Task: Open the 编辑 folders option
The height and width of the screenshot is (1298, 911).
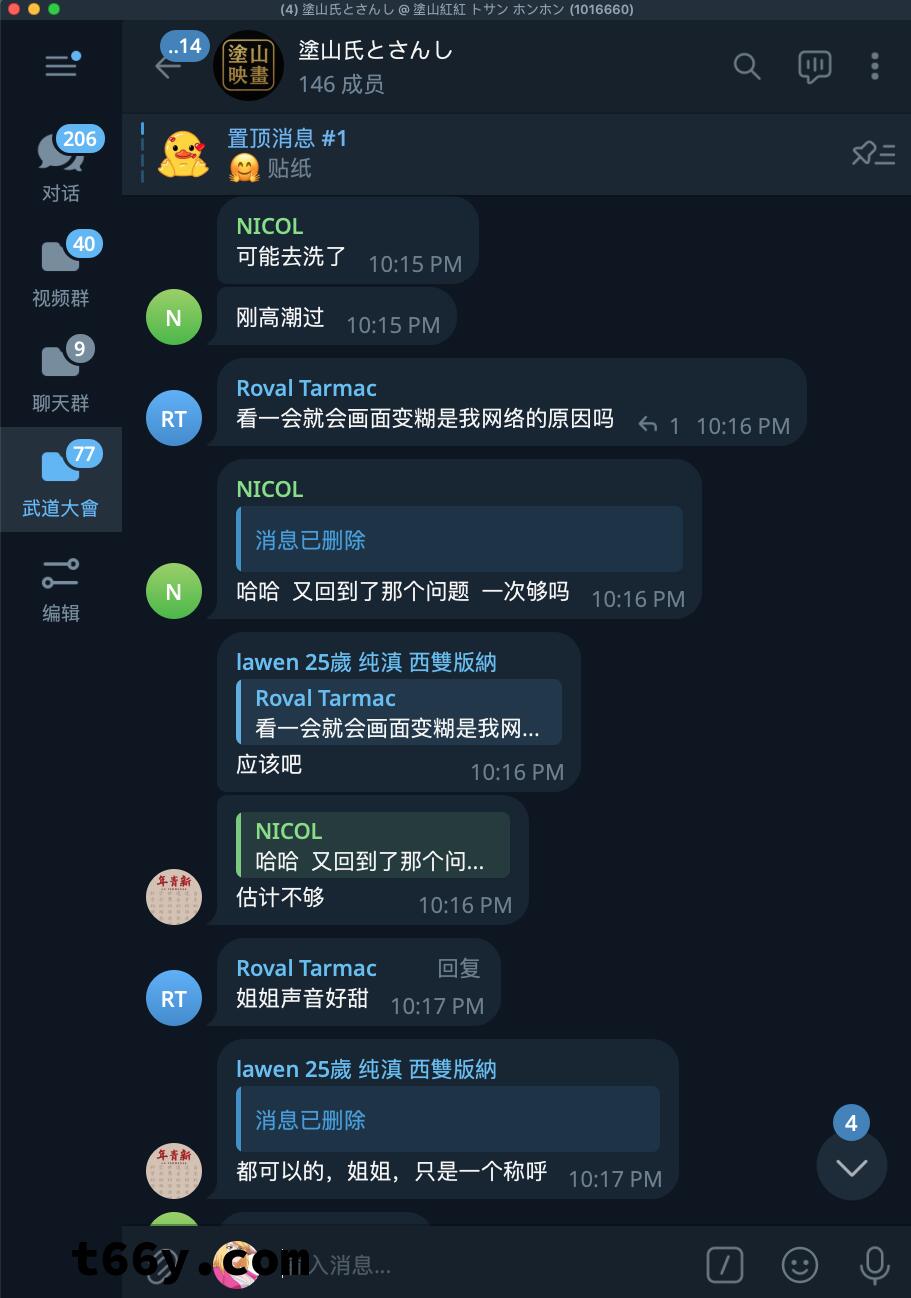Action: (60, 587)
